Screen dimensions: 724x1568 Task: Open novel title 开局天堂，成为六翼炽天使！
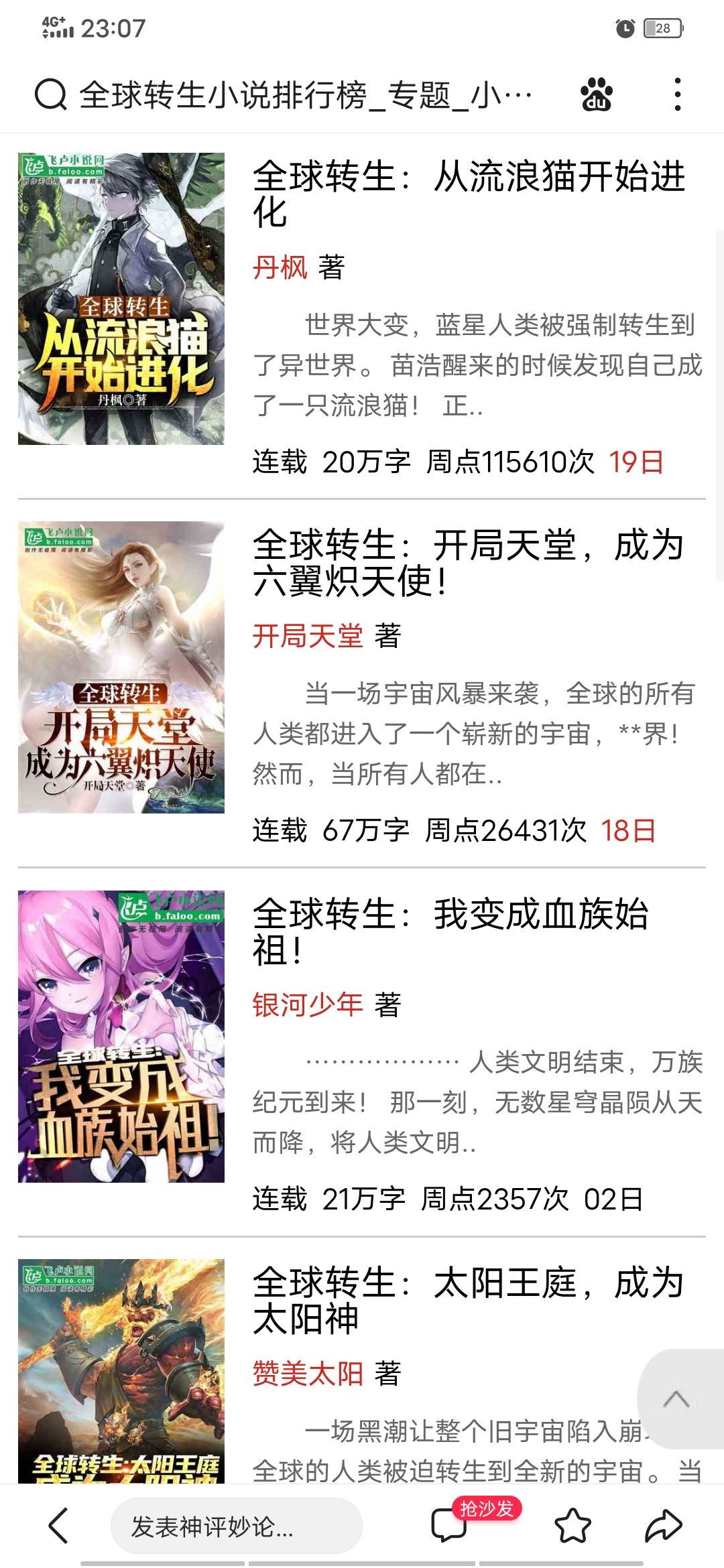point(468,563)
